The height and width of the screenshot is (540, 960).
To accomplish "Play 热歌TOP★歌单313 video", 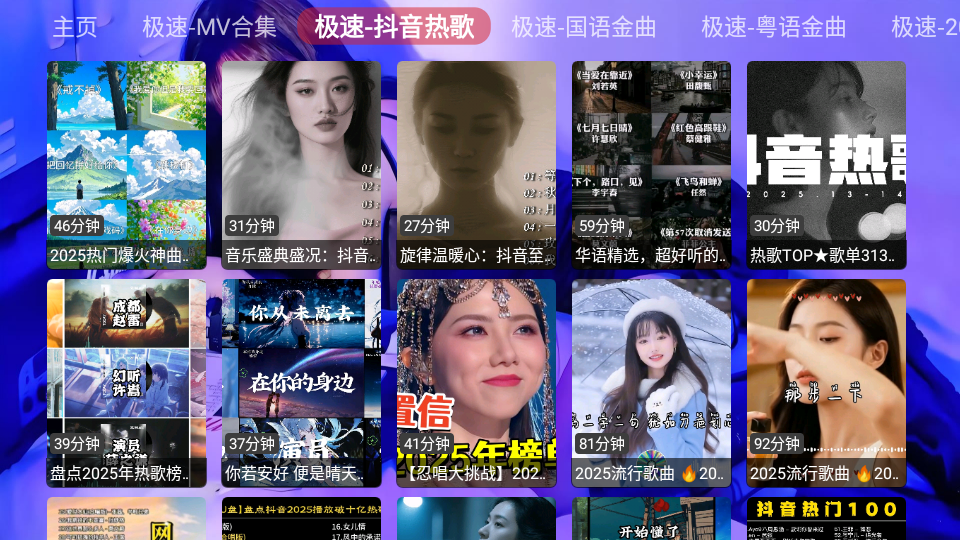I will (x=826, y=165).
